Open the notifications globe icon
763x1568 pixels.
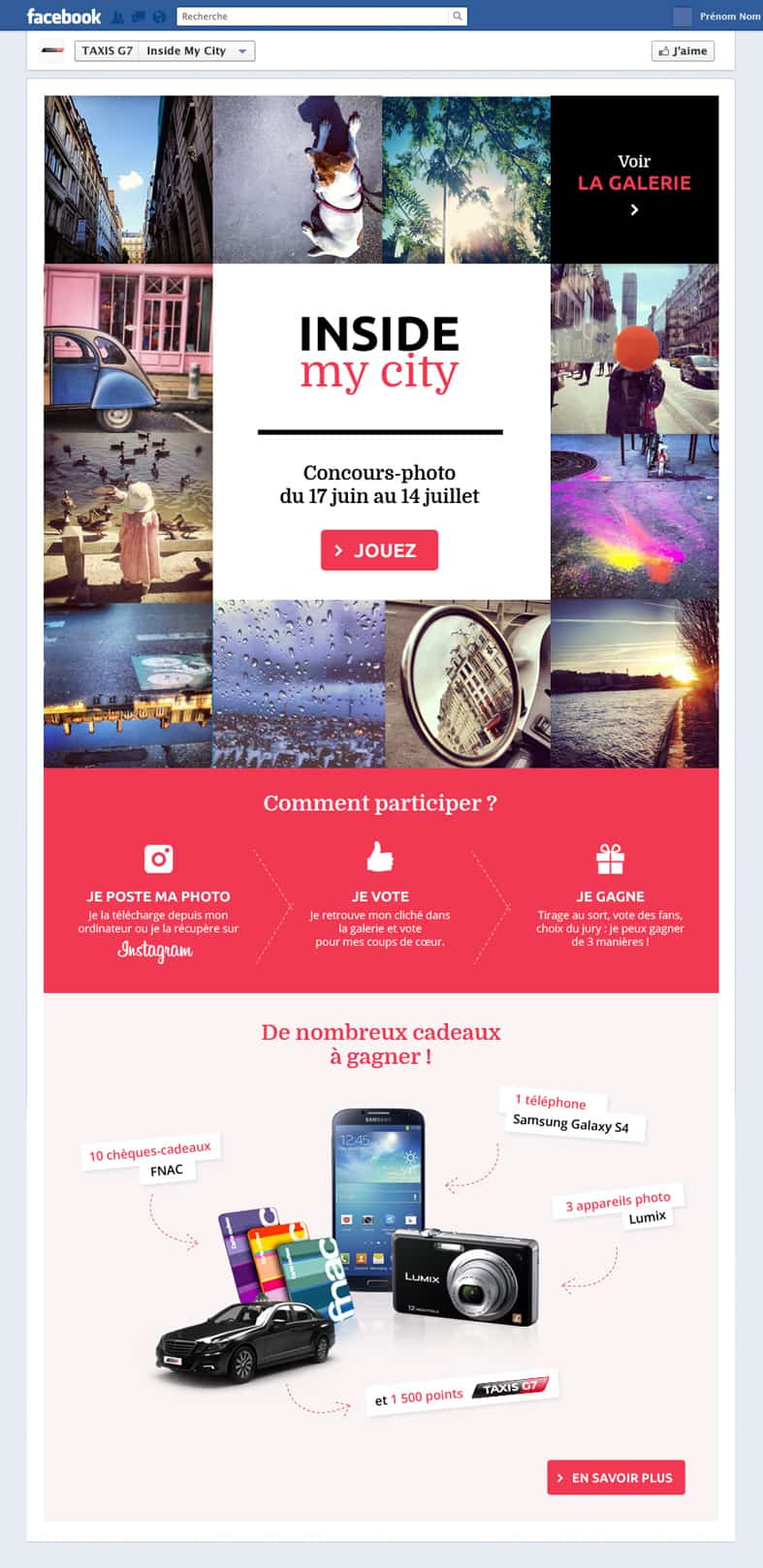tap(159, 16)
